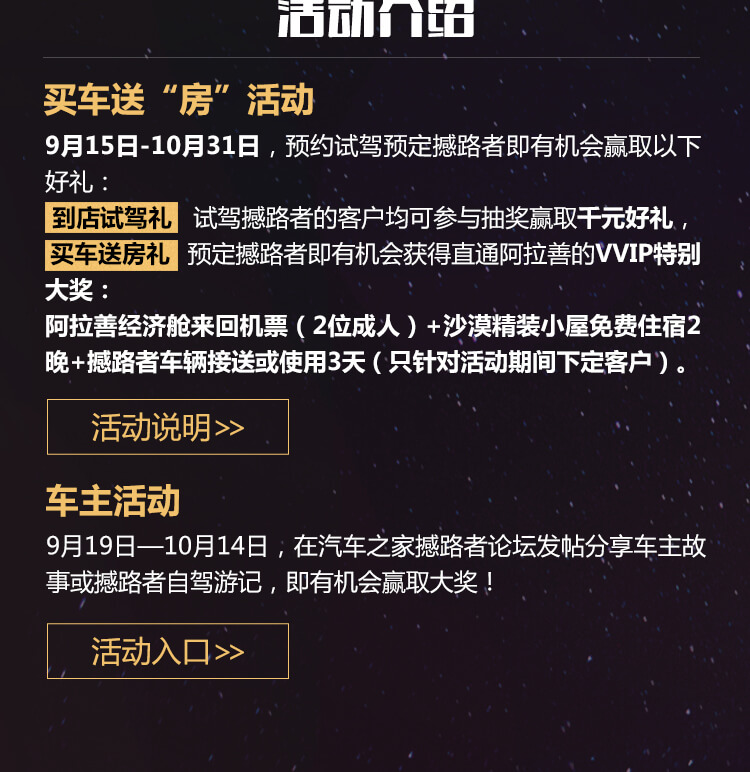
Task: Enter the owner activity via 活动入口
Action: [168, 651]
